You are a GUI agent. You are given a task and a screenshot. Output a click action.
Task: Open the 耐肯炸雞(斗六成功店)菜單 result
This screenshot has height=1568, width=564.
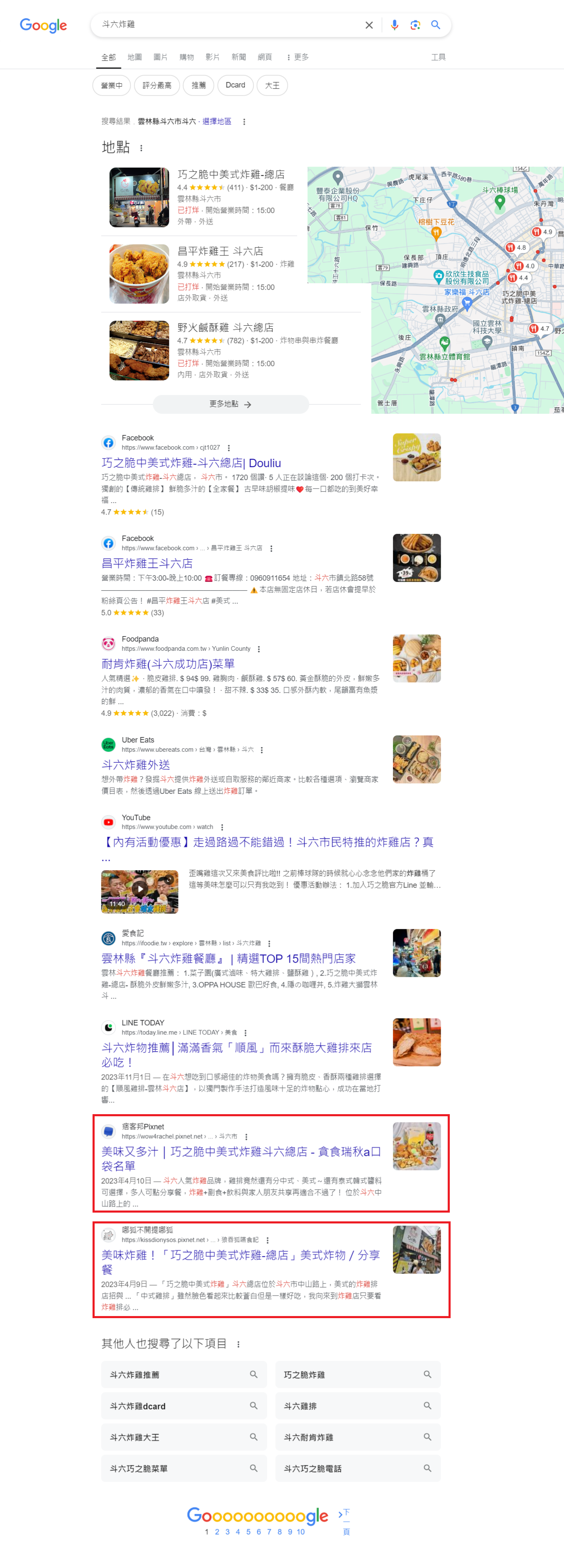pos(168,664)
